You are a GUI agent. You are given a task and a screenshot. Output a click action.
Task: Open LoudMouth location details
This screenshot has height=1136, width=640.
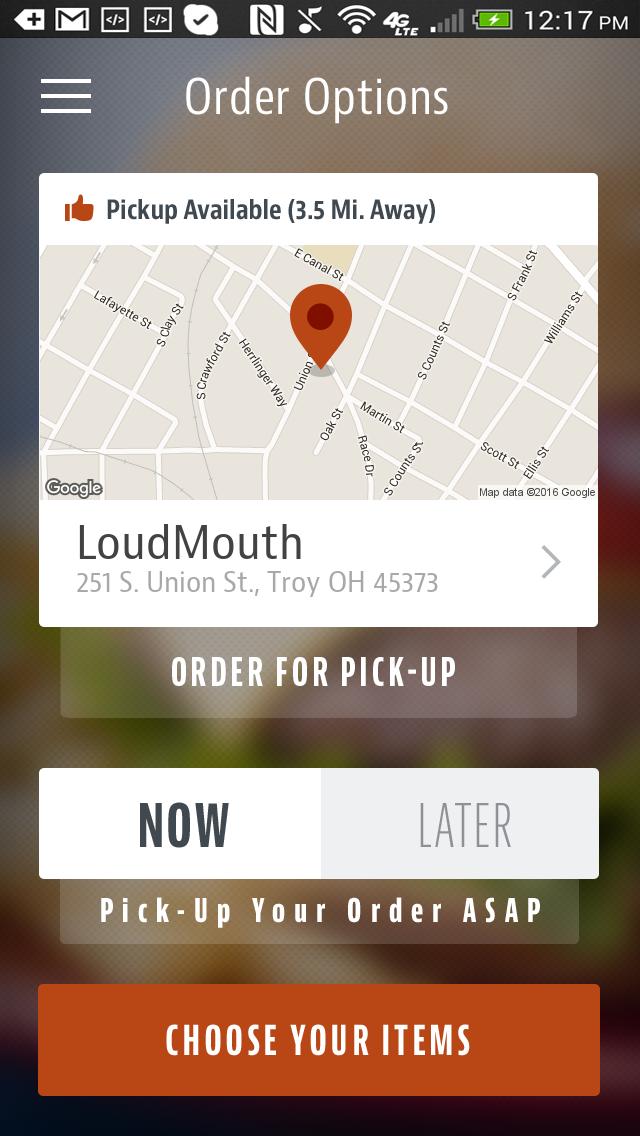[x=318, y=563]
